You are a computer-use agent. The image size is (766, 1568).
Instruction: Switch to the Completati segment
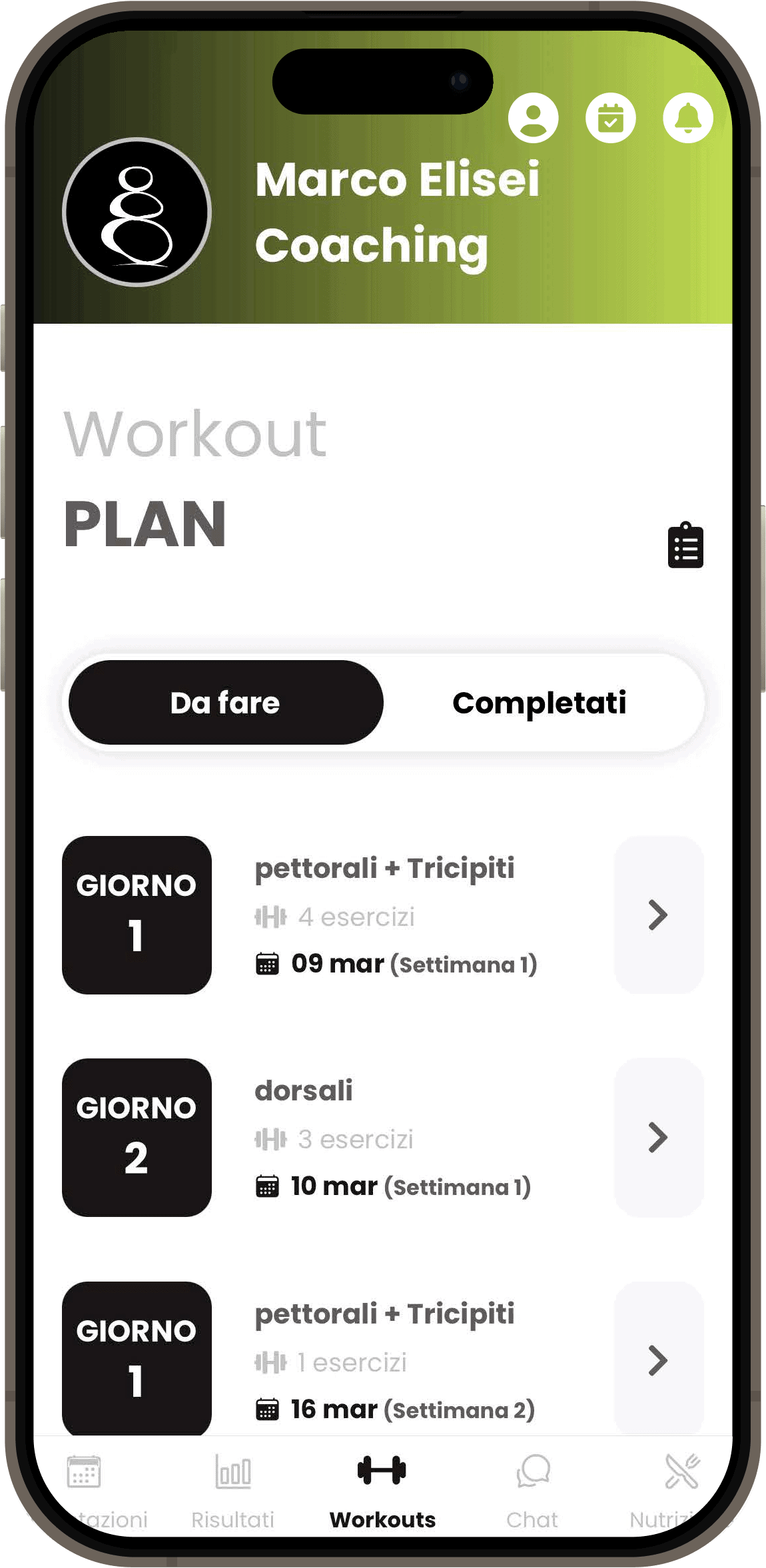coord(539,703)
